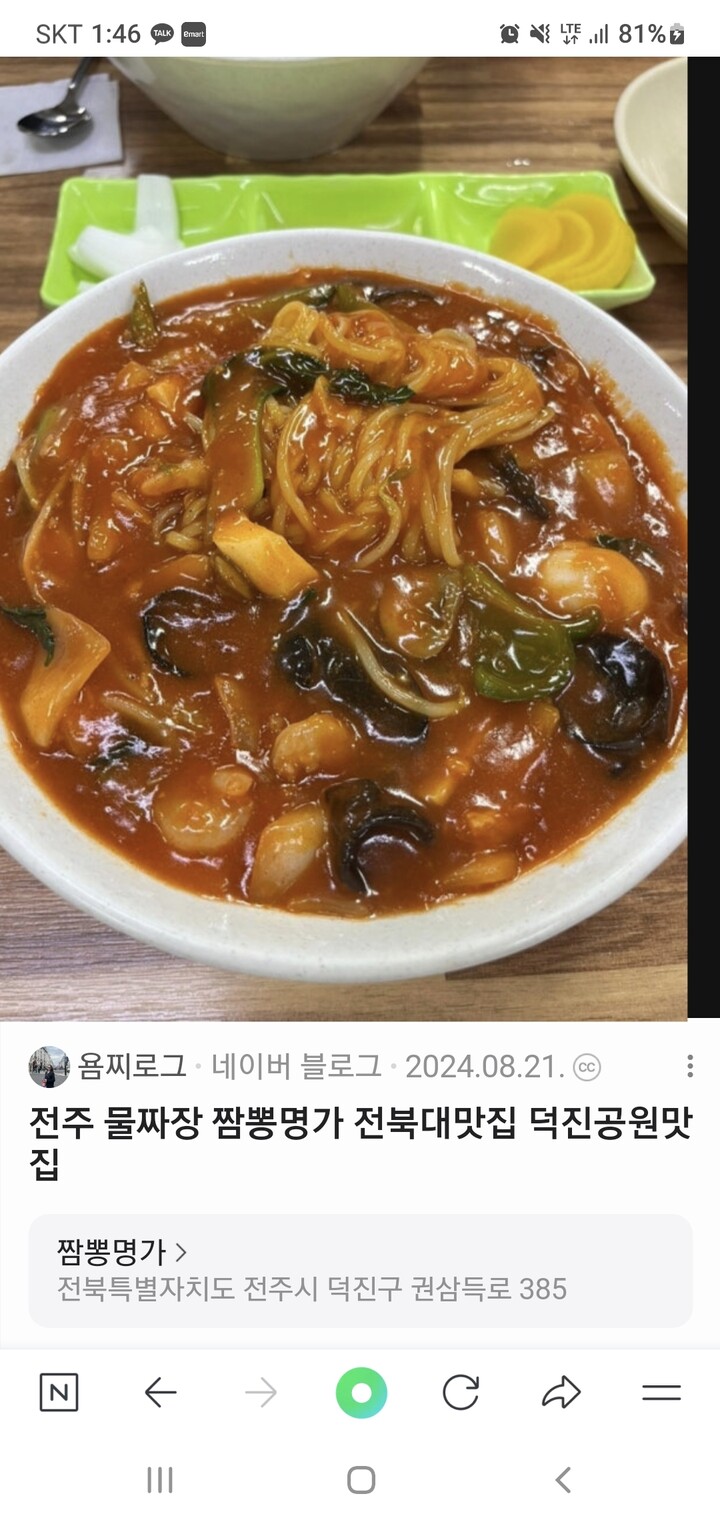Tap the Emart icon in the status bar

(x=192, y=33)
